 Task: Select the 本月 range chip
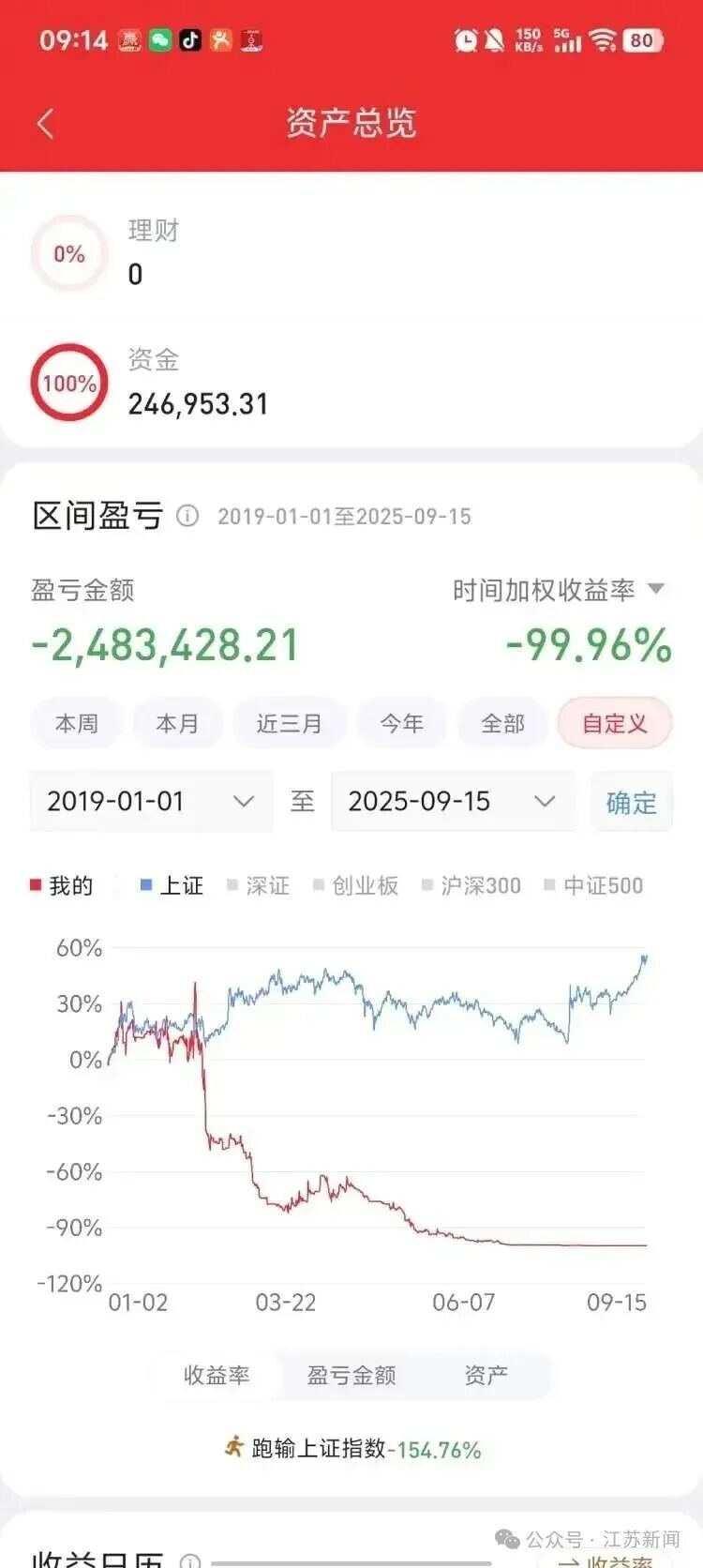(x=177, y=723)
